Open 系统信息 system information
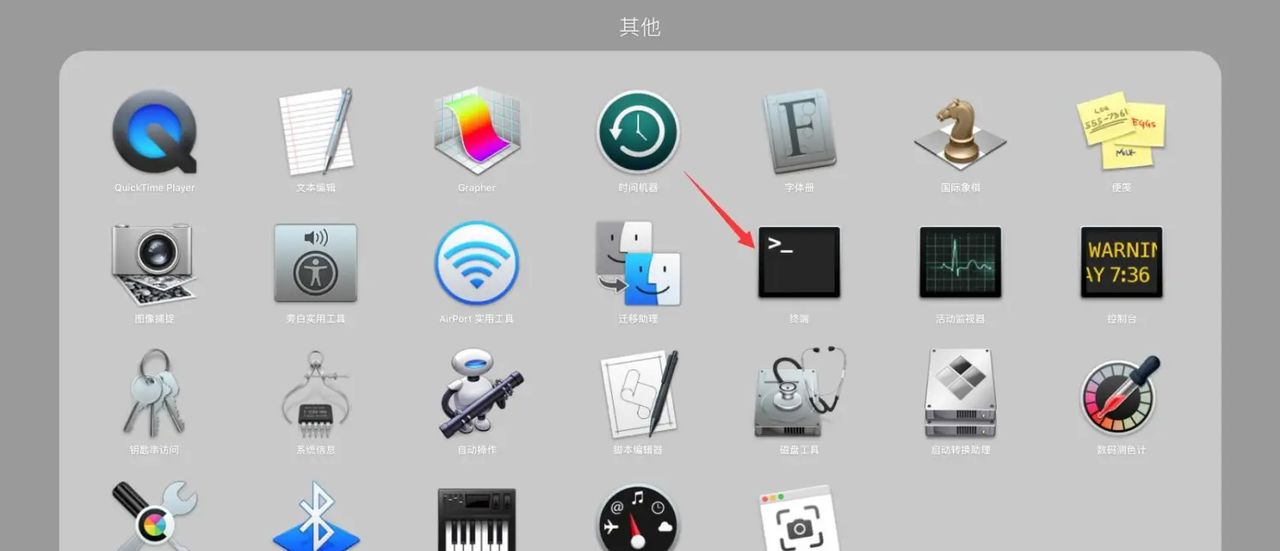 tap(315, 393)
